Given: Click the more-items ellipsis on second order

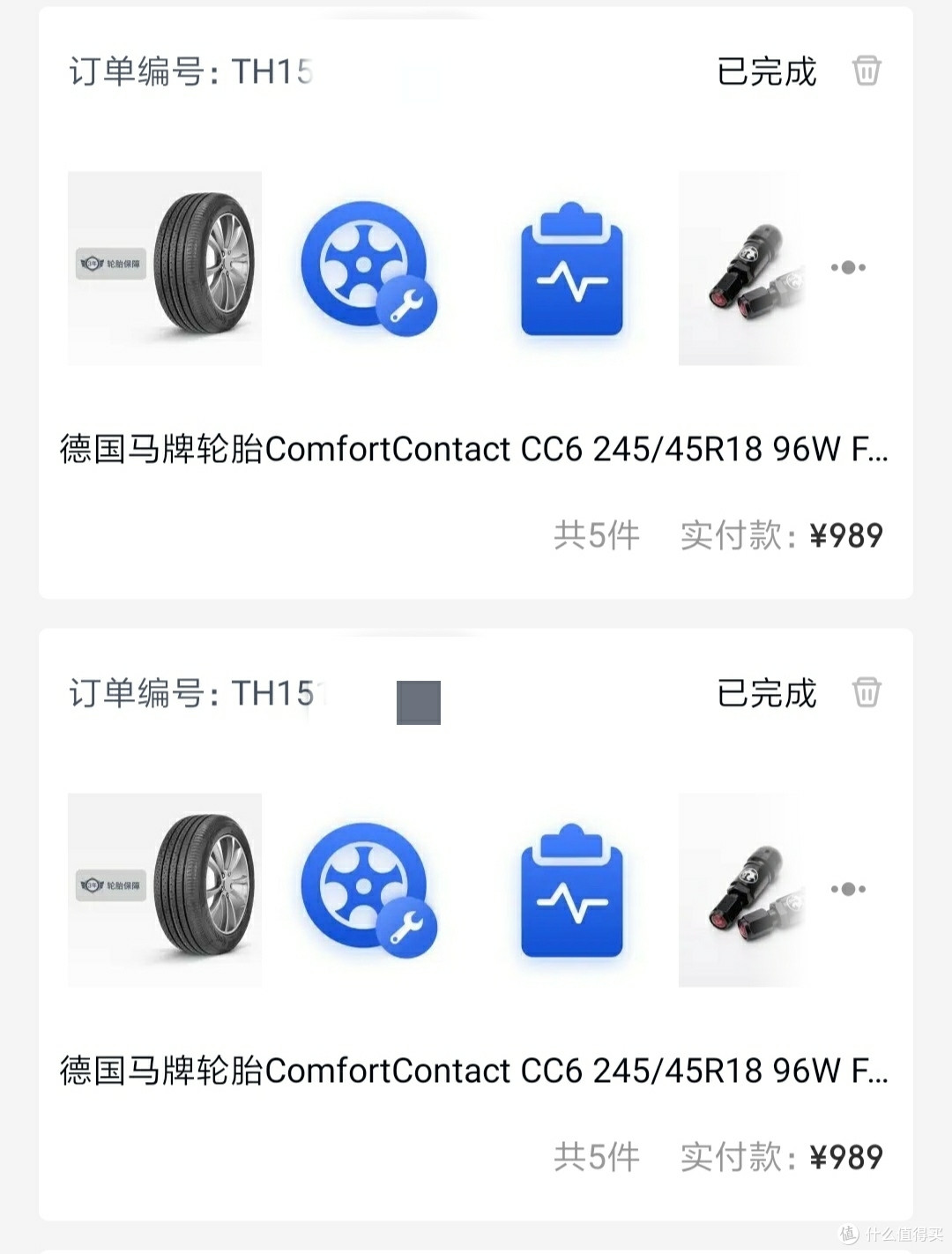Looking at the screenshot, I should click(848, 889).
